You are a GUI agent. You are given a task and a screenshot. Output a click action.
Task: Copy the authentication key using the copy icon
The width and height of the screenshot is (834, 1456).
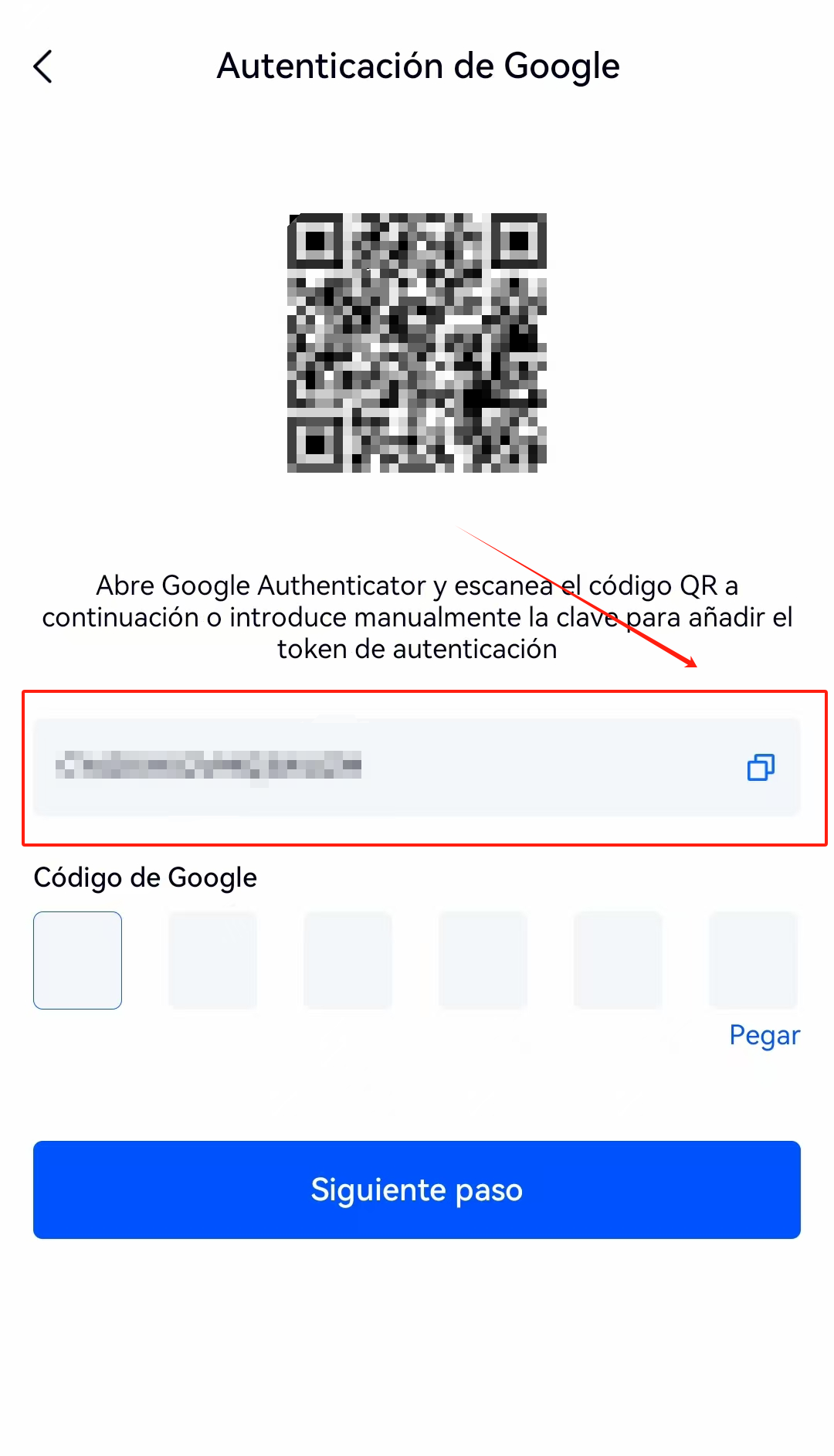pyautogui.click(x=761, y=767)
